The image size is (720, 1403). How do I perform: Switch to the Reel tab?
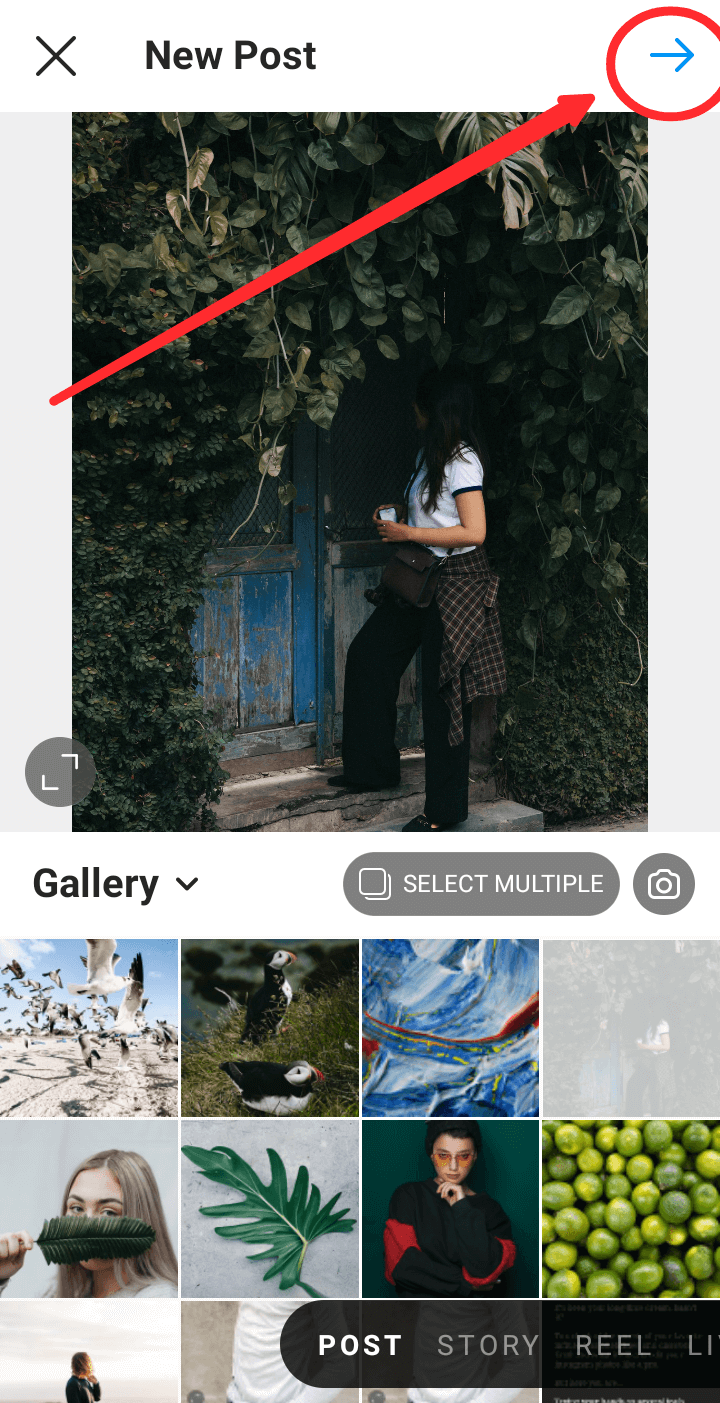[x=612, y=1346]
